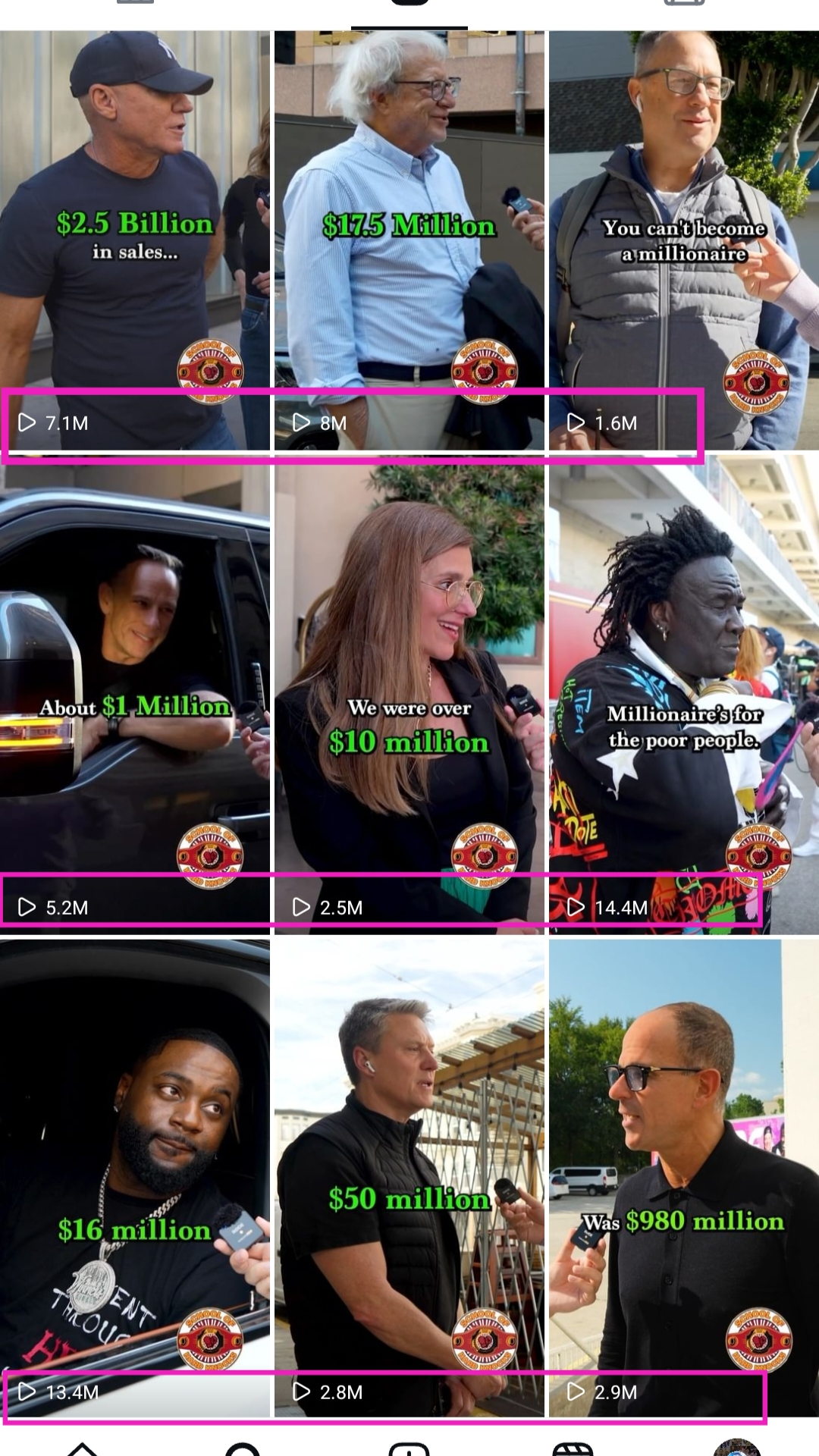The image size is (819, 1456).
Task: Create a new post
Action: click(409, 1448)
